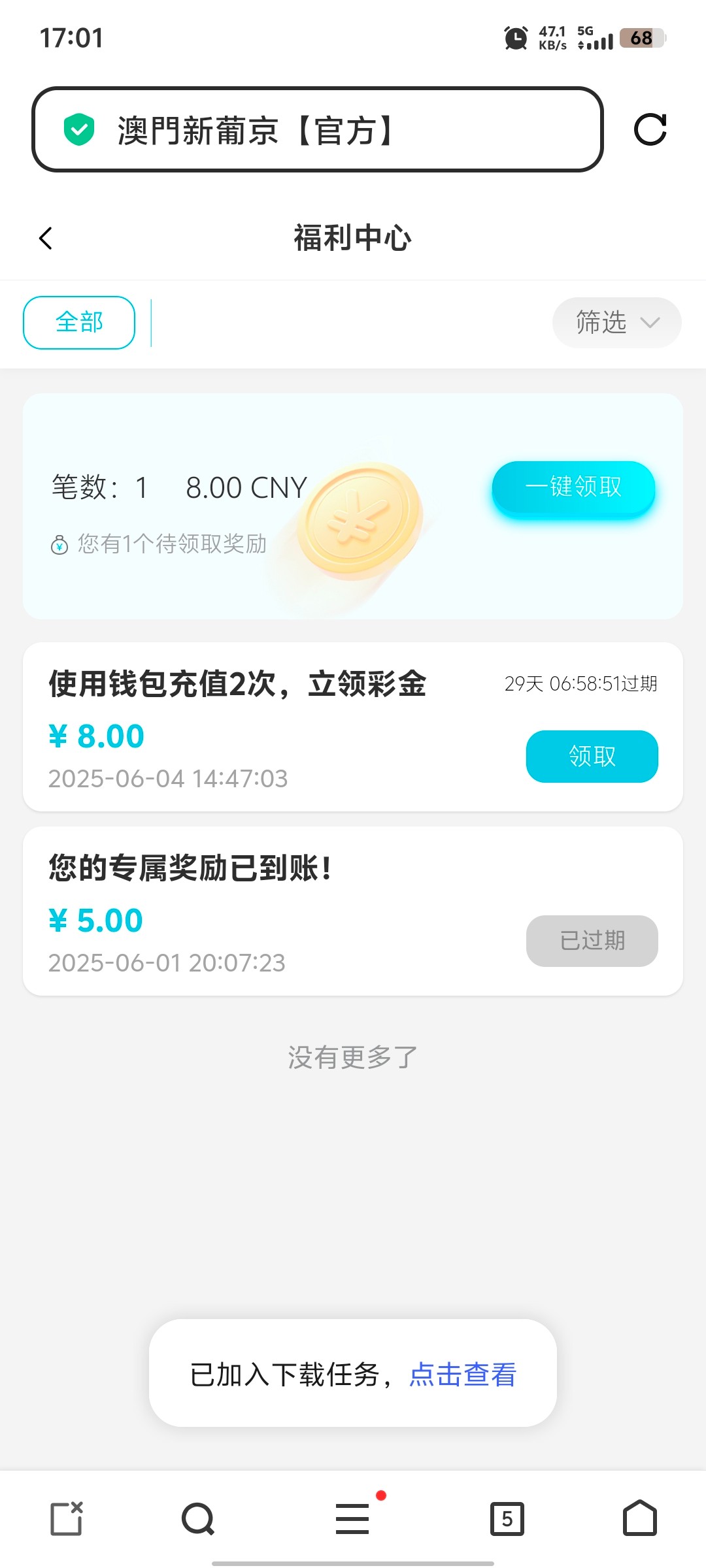The image size is (706, 1568).
Task: Tap the new tab close icon in toolbar
Action: click(x=67, y=1518)
